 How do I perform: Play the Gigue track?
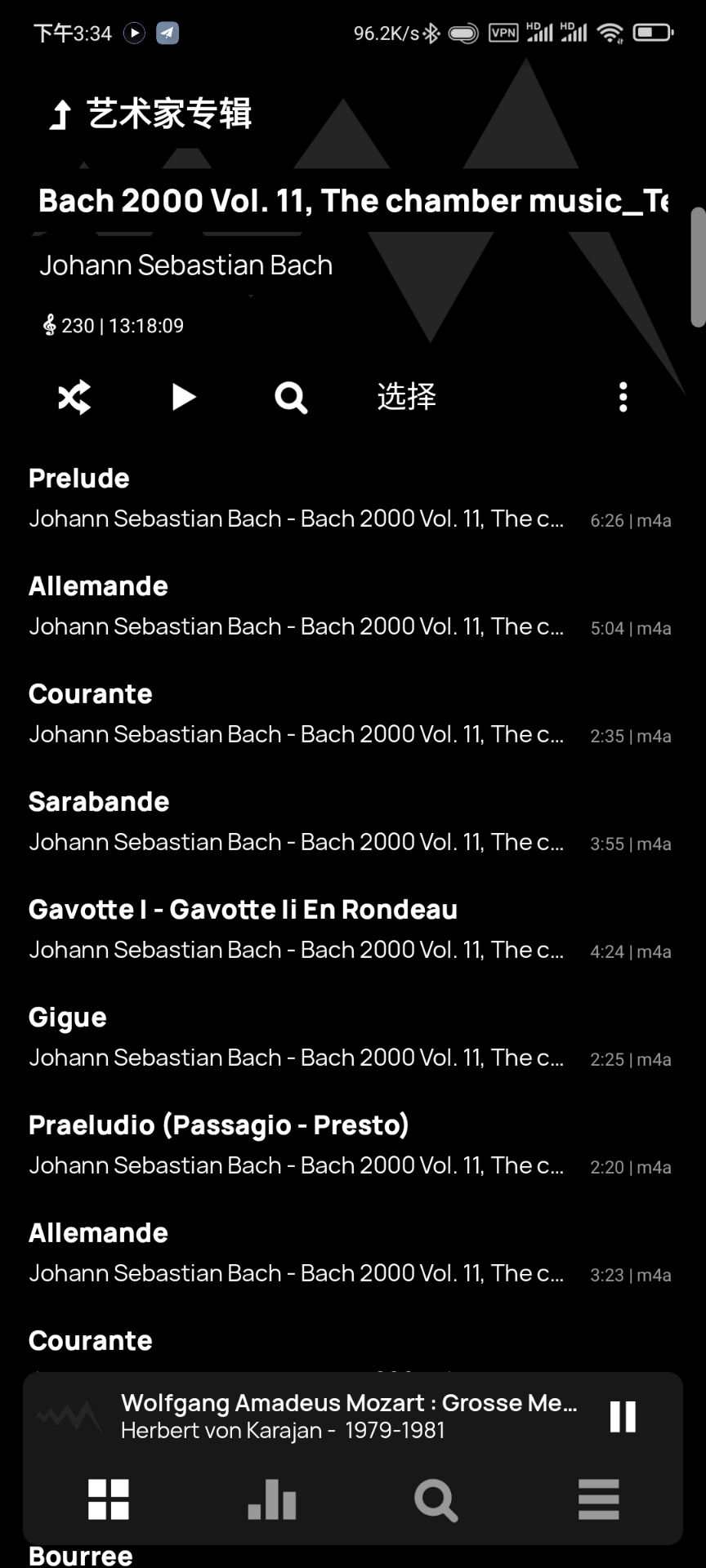pos(294,1036)
